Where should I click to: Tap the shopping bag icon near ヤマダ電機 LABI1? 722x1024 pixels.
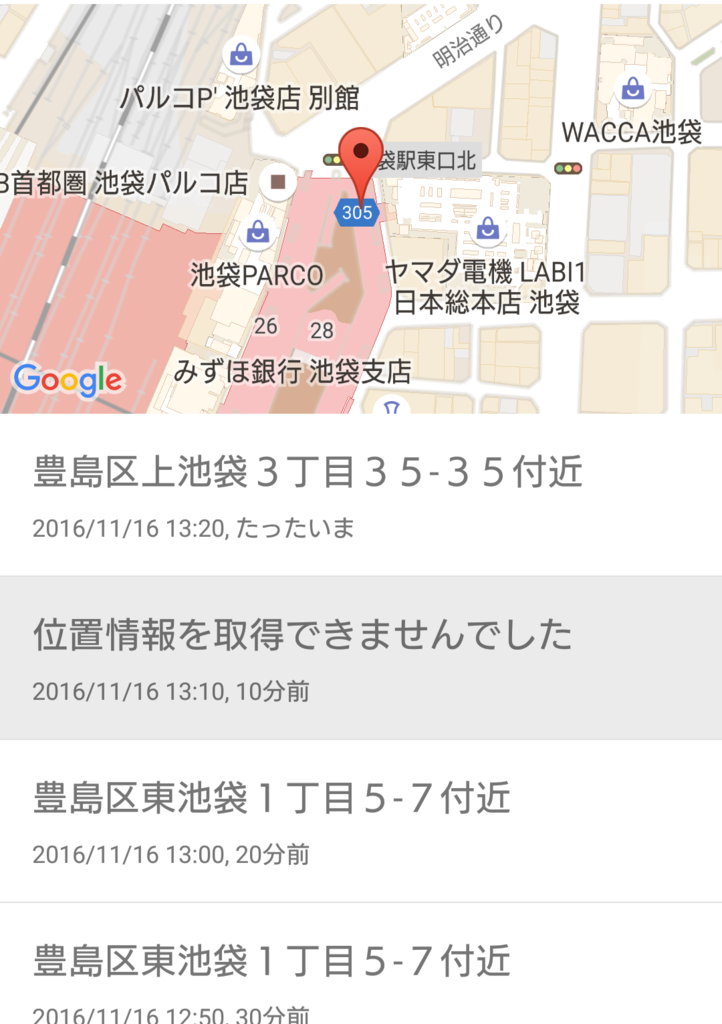click(x=488, y=229)
